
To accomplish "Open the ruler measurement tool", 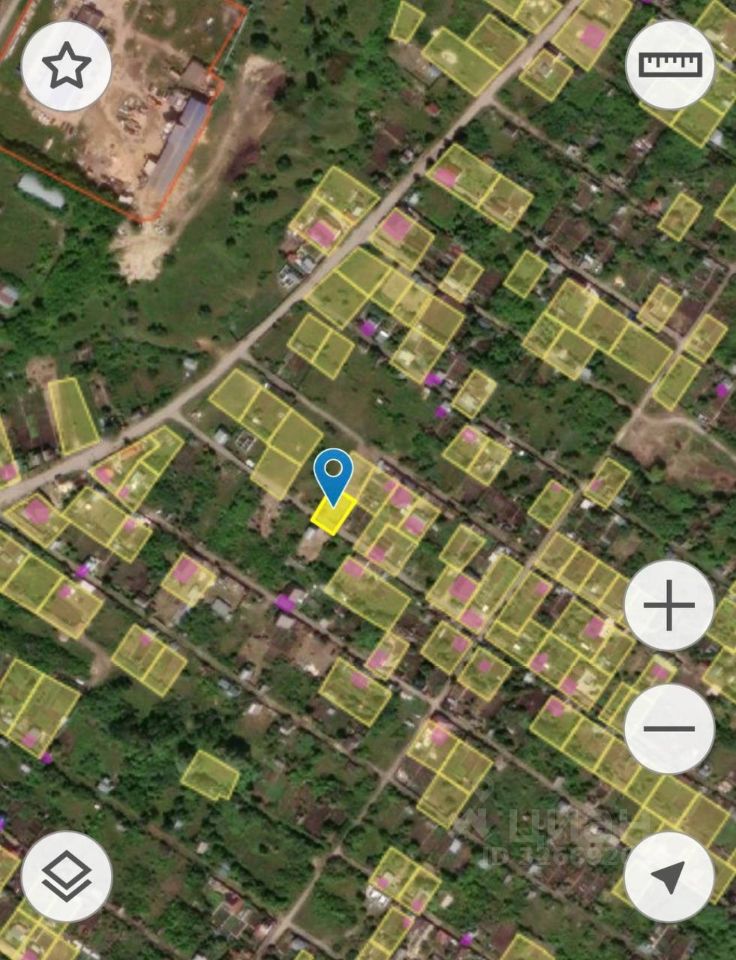I will point(670,65).
